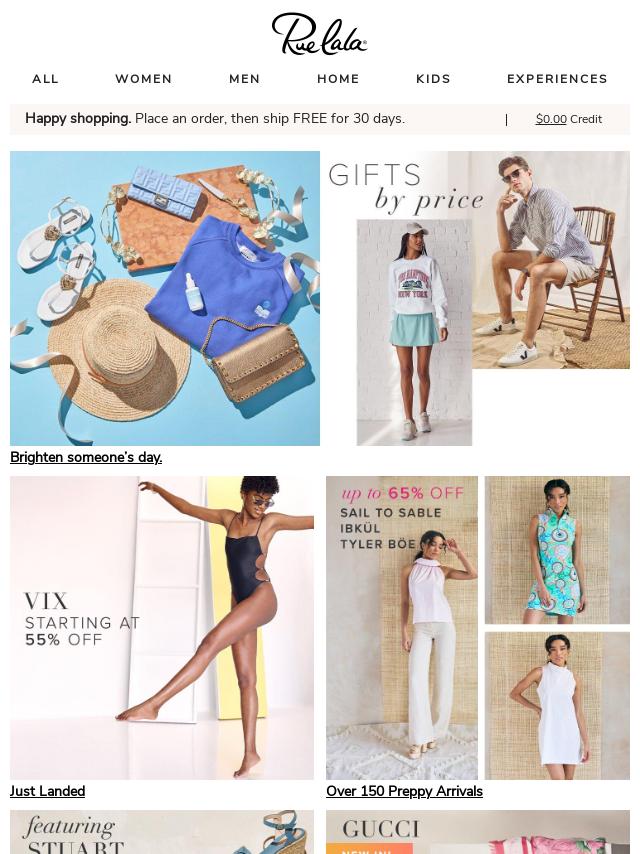Screen dimensions: 640x854
Task: Follow the Just Landed link
Action: [47, 791]
